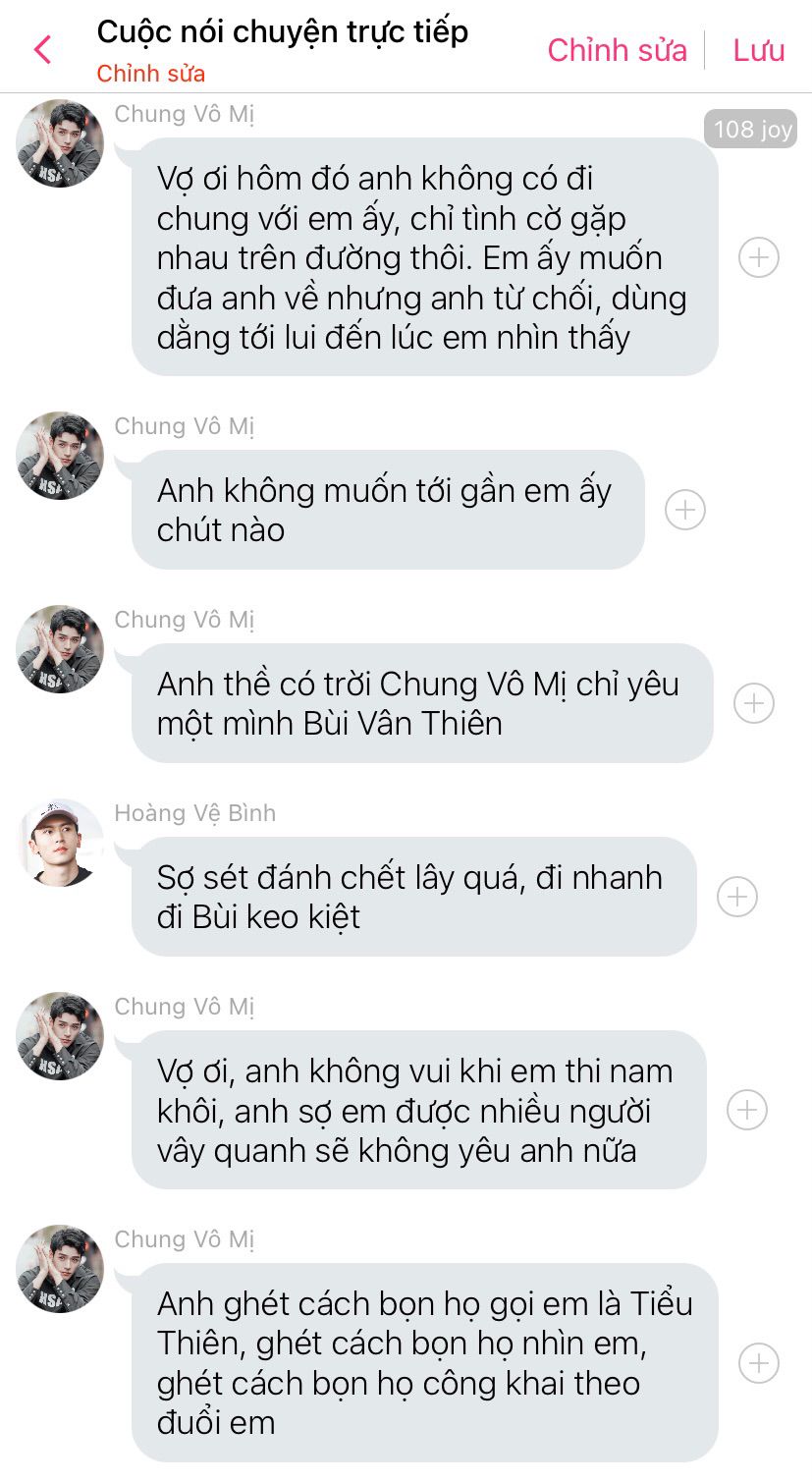Tap the red Chỉnh sửa under the title

coord(150,74)
